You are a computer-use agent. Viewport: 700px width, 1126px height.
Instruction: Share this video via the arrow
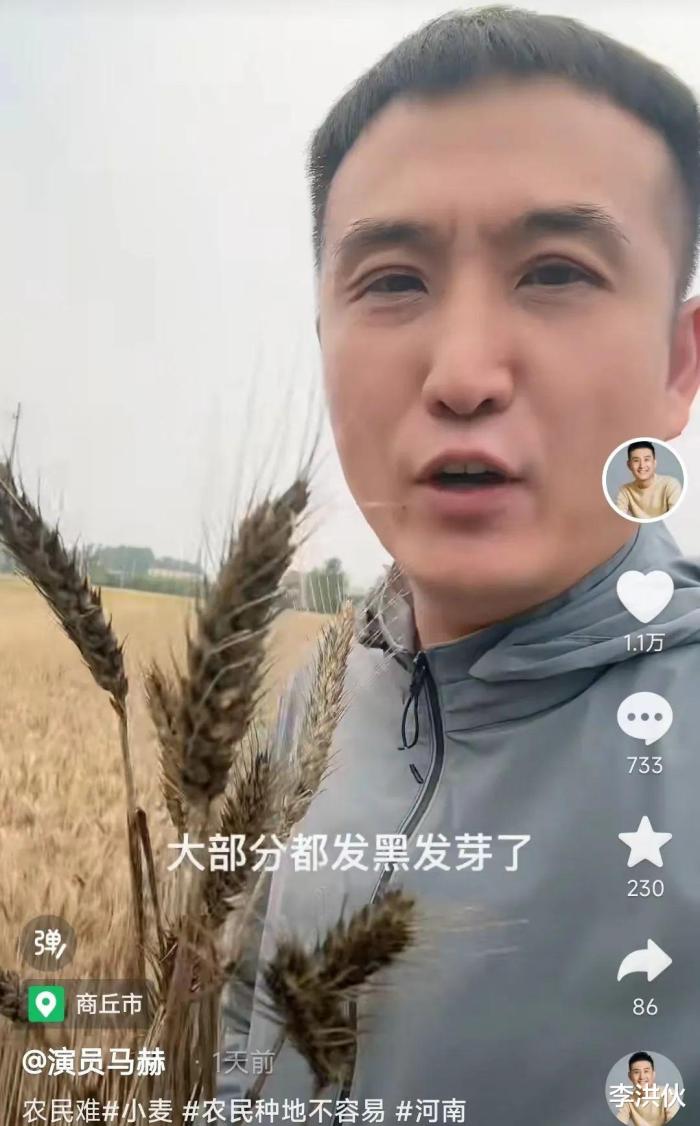pyautogui.click(x=645, y=961)
